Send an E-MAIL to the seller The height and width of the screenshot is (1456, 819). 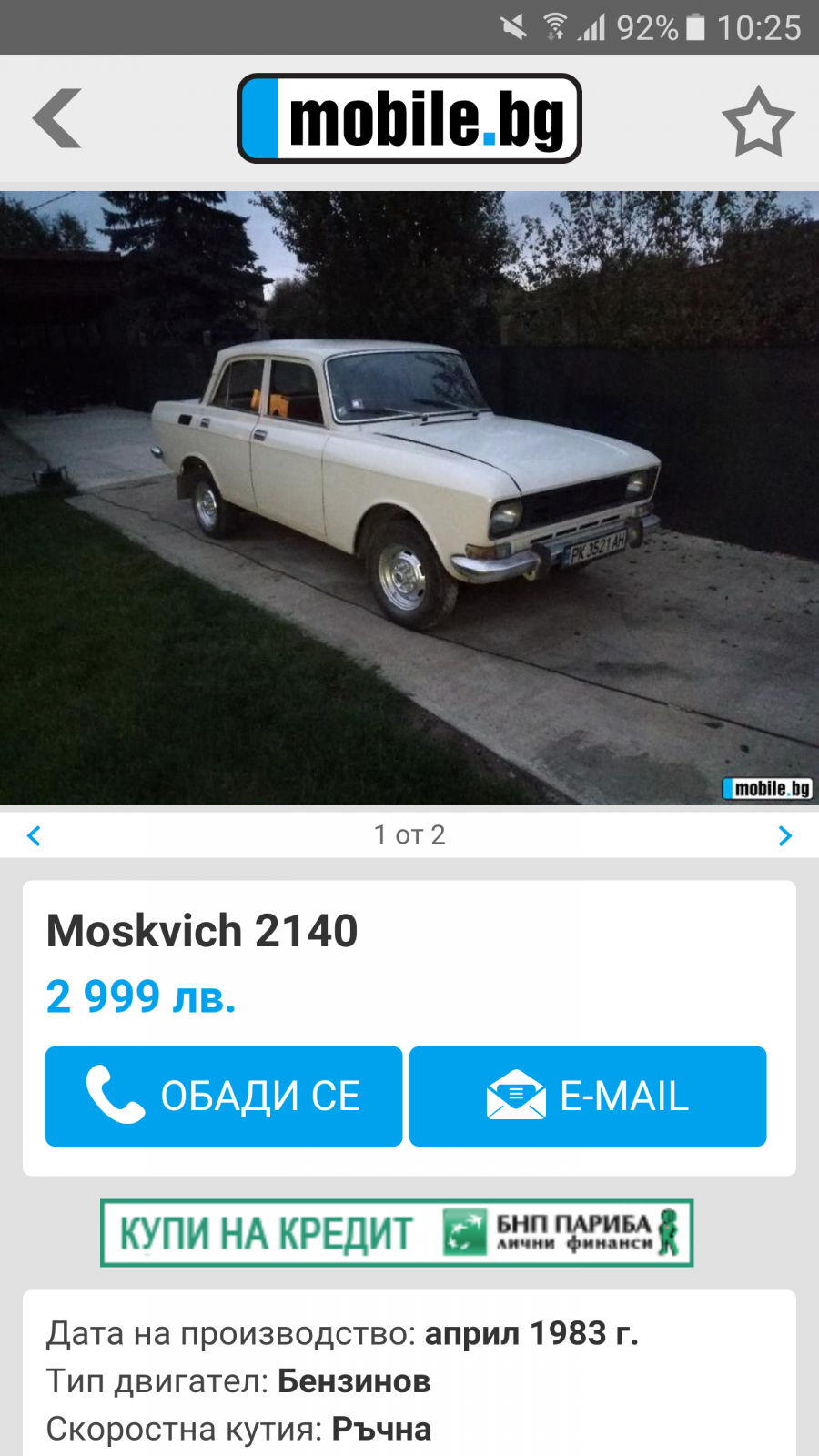588,1097
